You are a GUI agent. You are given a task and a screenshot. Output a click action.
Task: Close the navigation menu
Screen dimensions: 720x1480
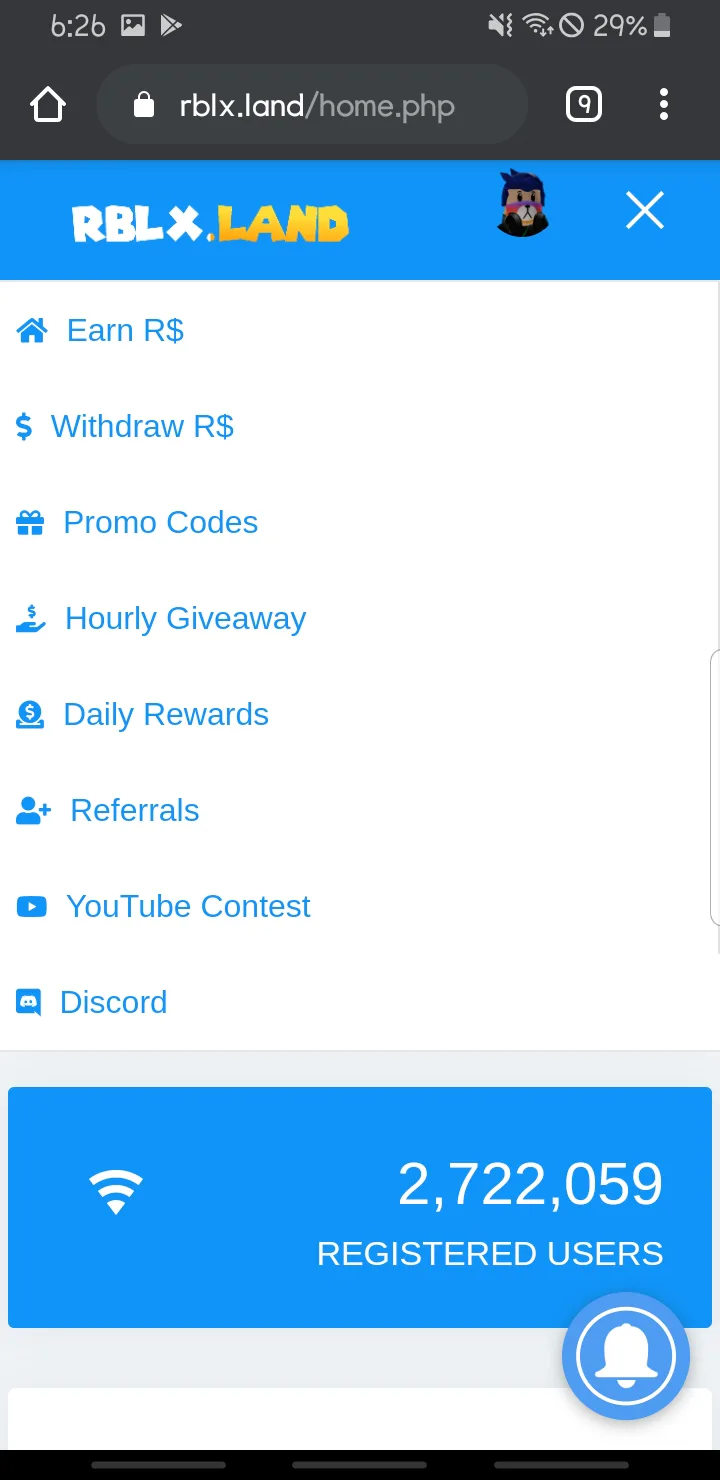pos(644,211)
